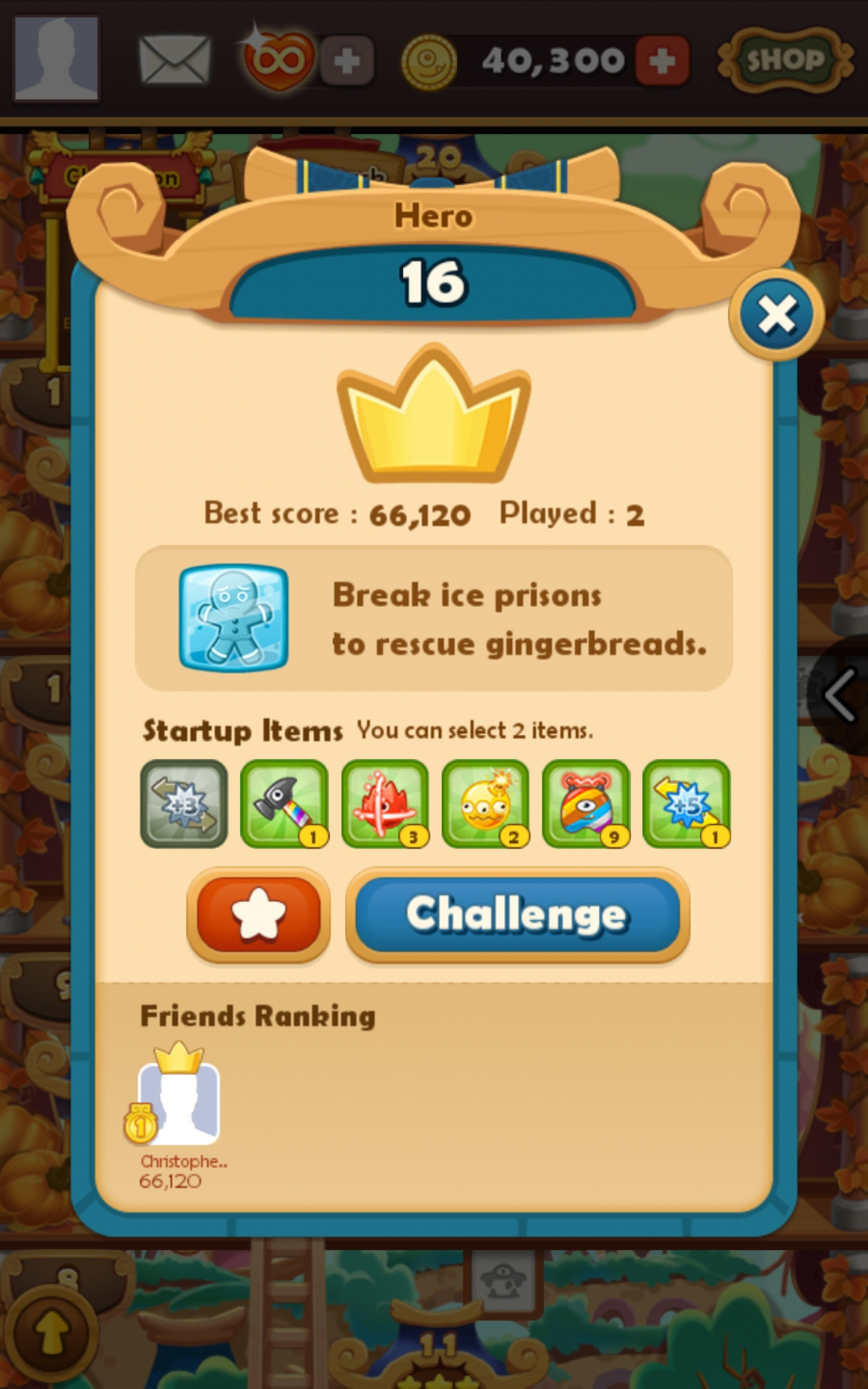Image resolution: width=868 pixels, height=1389 pixels.
Task: Select the yellow bomb startup item
Action: 485,803
